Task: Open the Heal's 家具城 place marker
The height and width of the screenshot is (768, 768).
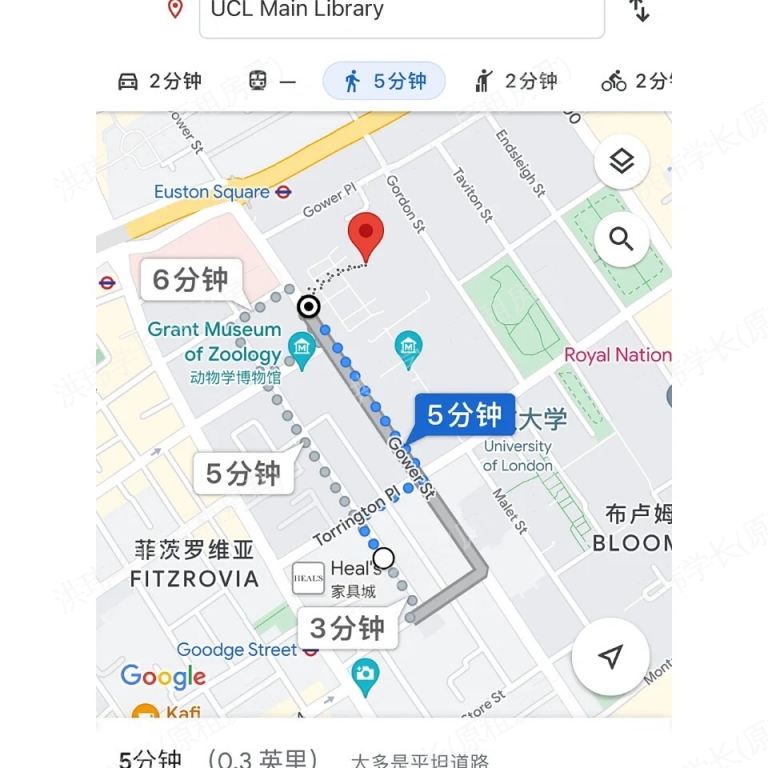Action: pos(308,579)
